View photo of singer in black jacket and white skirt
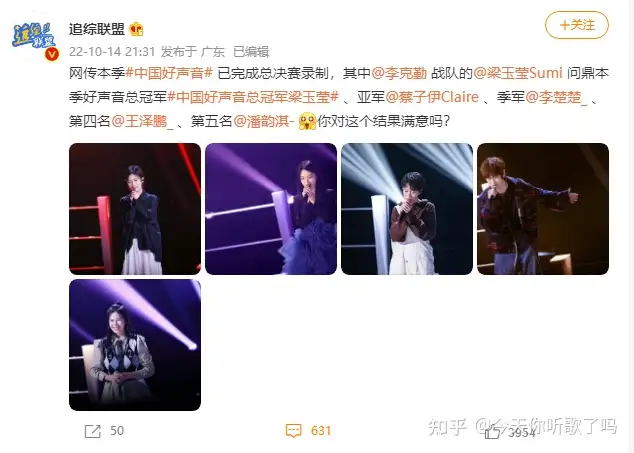634x453 pixels. pos(134,209)
